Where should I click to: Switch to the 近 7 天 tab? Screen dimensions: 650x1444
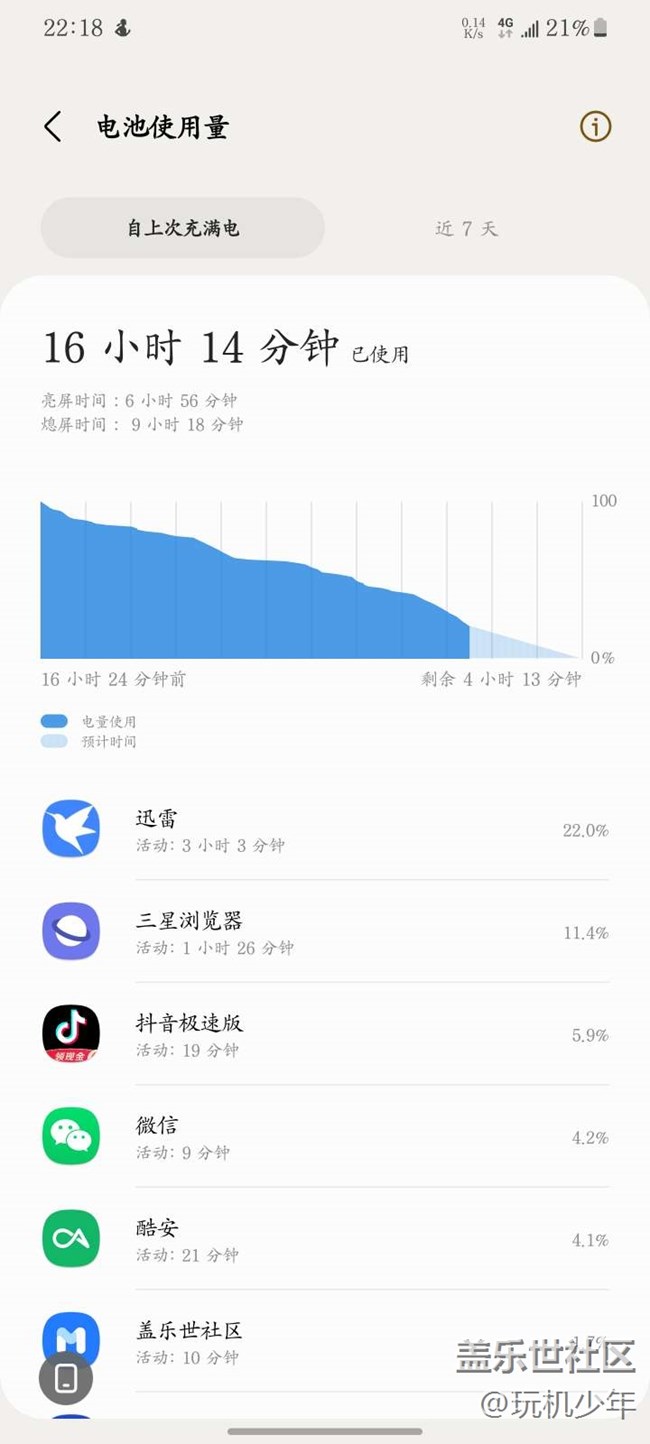[466, 228]
